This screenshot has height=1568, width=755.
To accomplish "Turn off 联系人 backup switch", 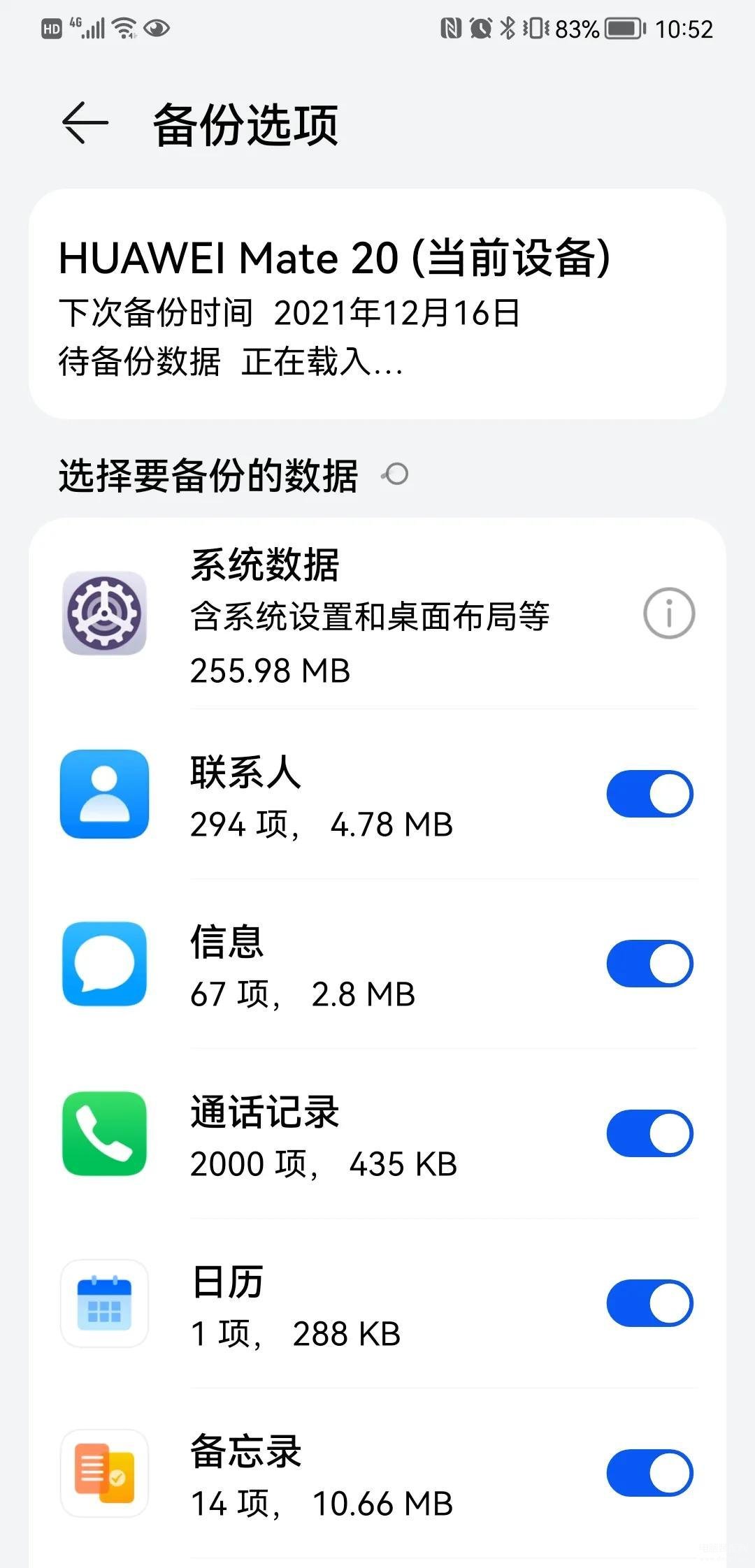I will (x=649, y=794).
